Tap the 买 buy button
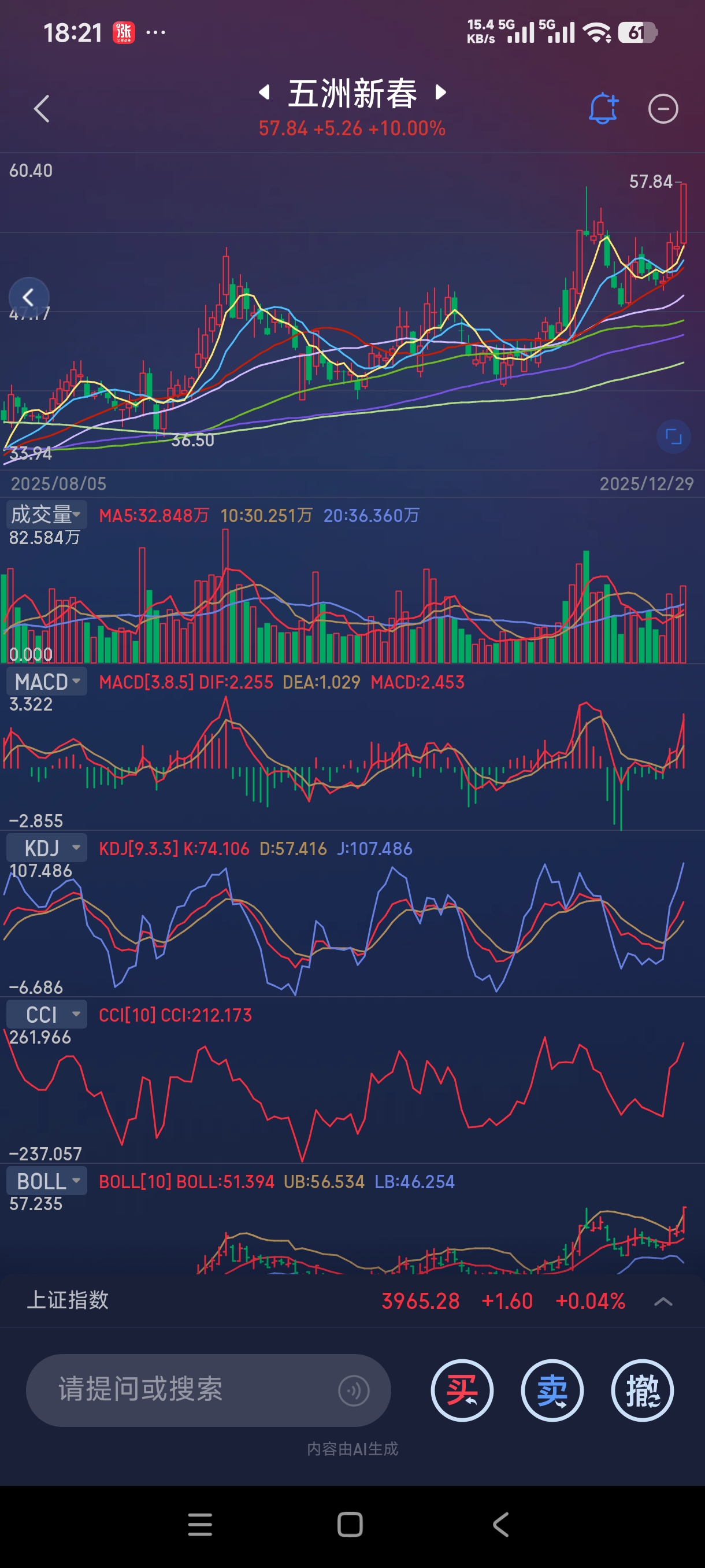Screen dimensions: 705x1568 (462, 1391)
